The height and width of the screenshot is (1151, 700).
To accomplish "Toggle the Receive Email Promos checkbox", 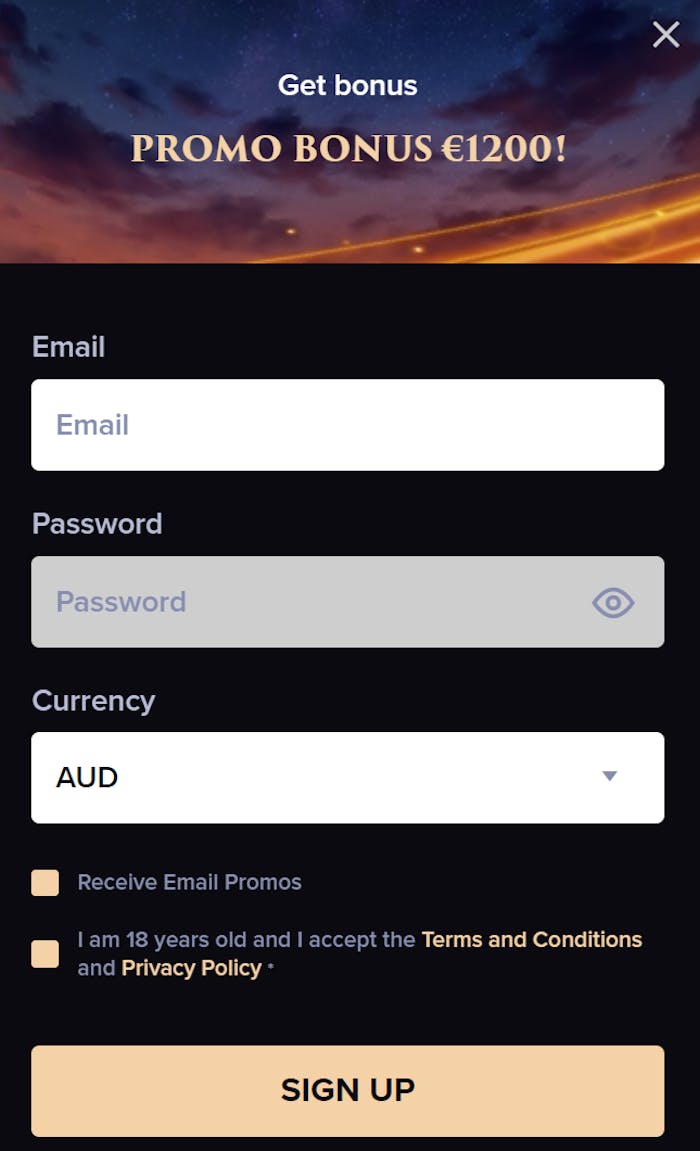I will 45,883.
